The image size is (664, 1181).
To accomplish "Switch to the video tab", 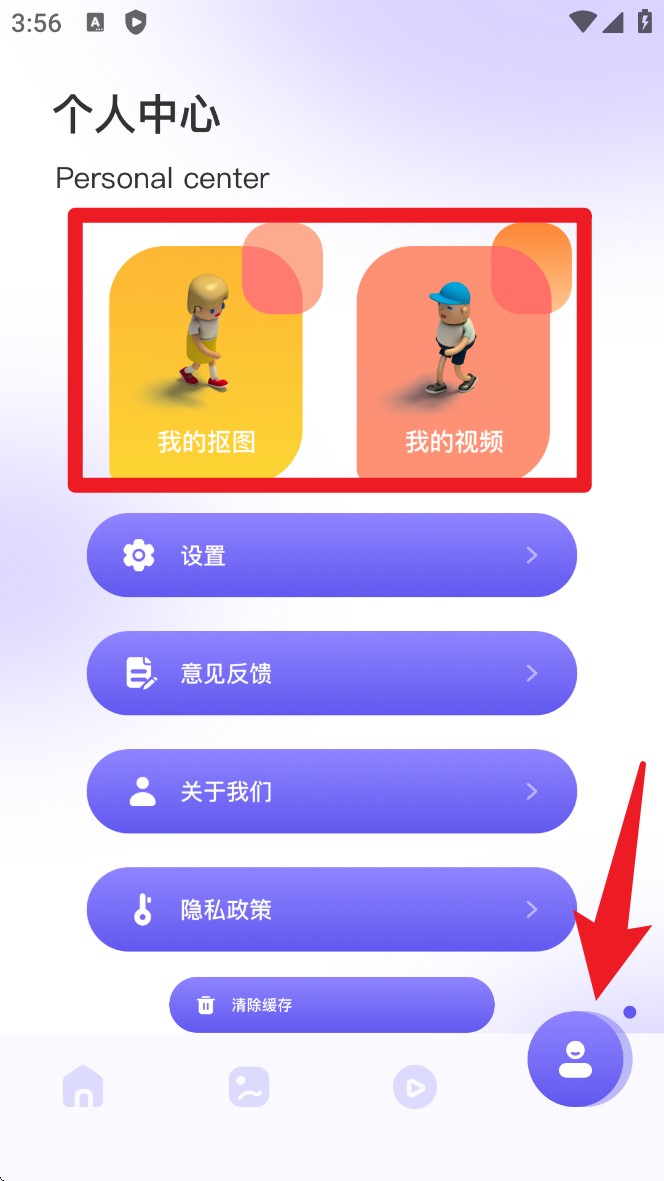I will pos(415,1087).
